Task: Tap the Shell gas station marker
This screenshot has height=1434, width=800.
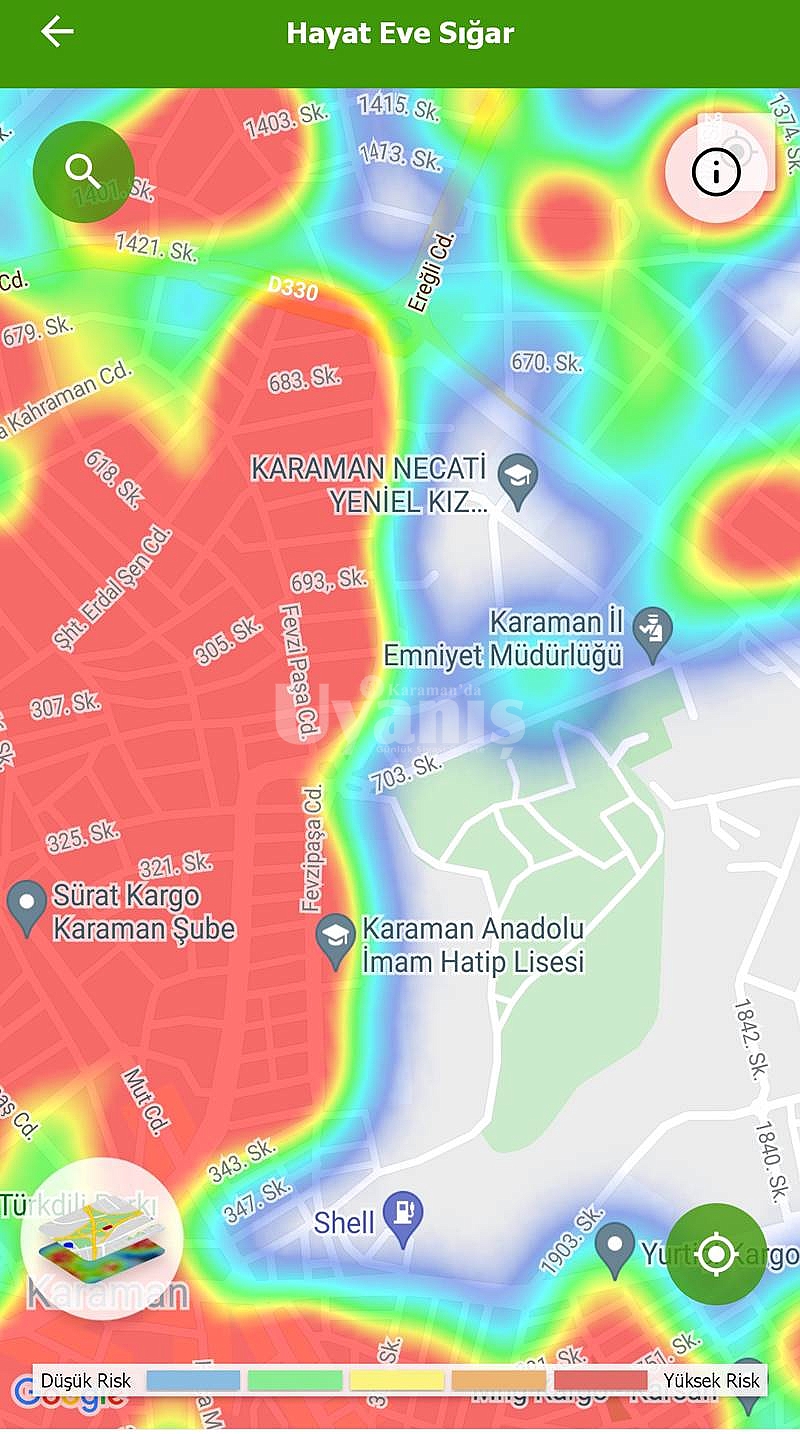Action: click(x=404, y=1219)
